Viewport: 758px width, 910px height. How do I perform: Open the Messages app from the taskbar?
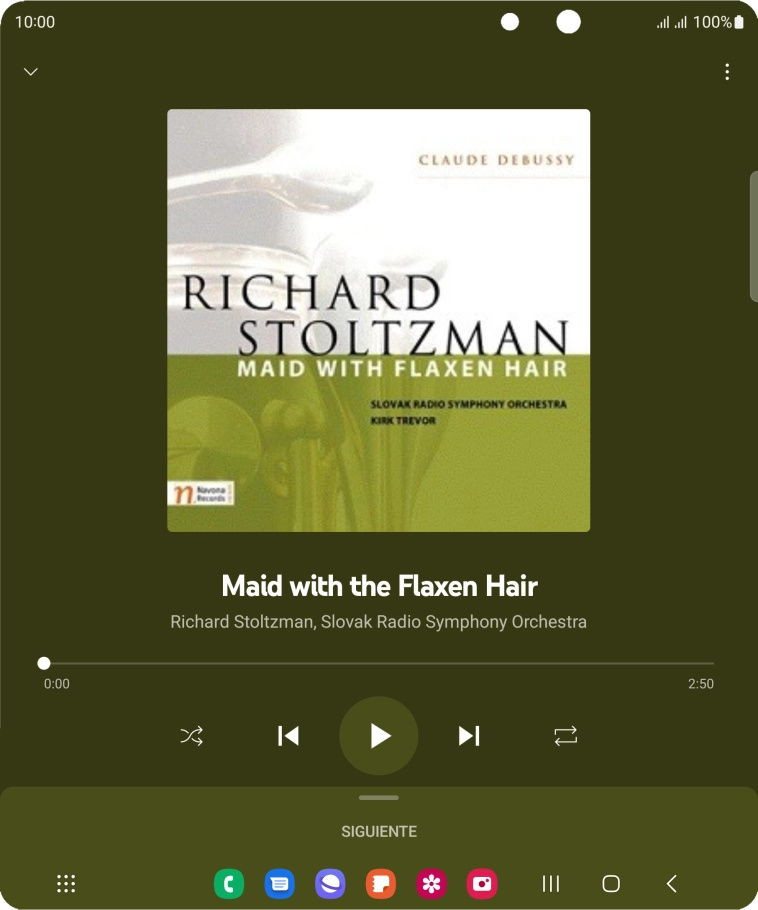280,883
